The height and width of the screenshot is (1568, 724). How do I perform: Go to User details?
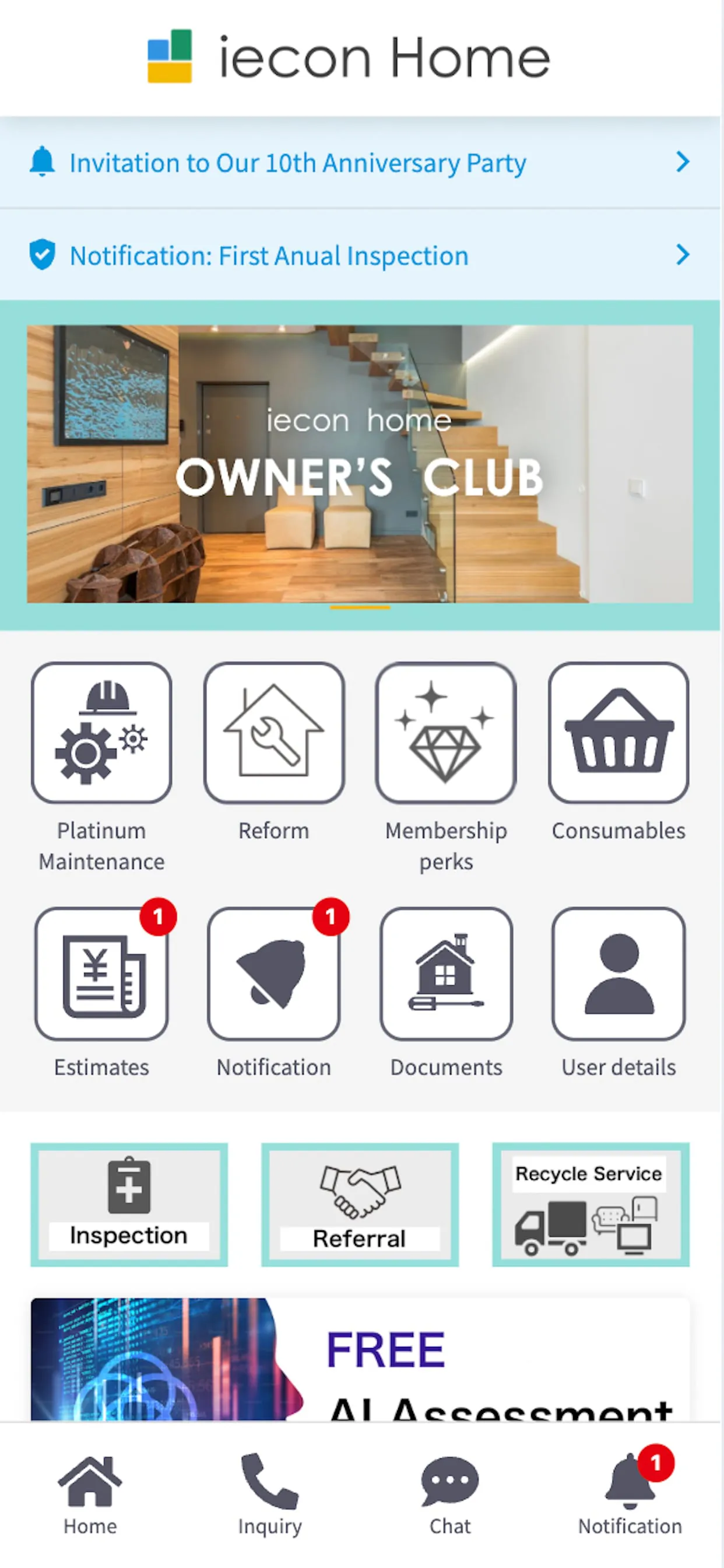click(x=618, y=974)
